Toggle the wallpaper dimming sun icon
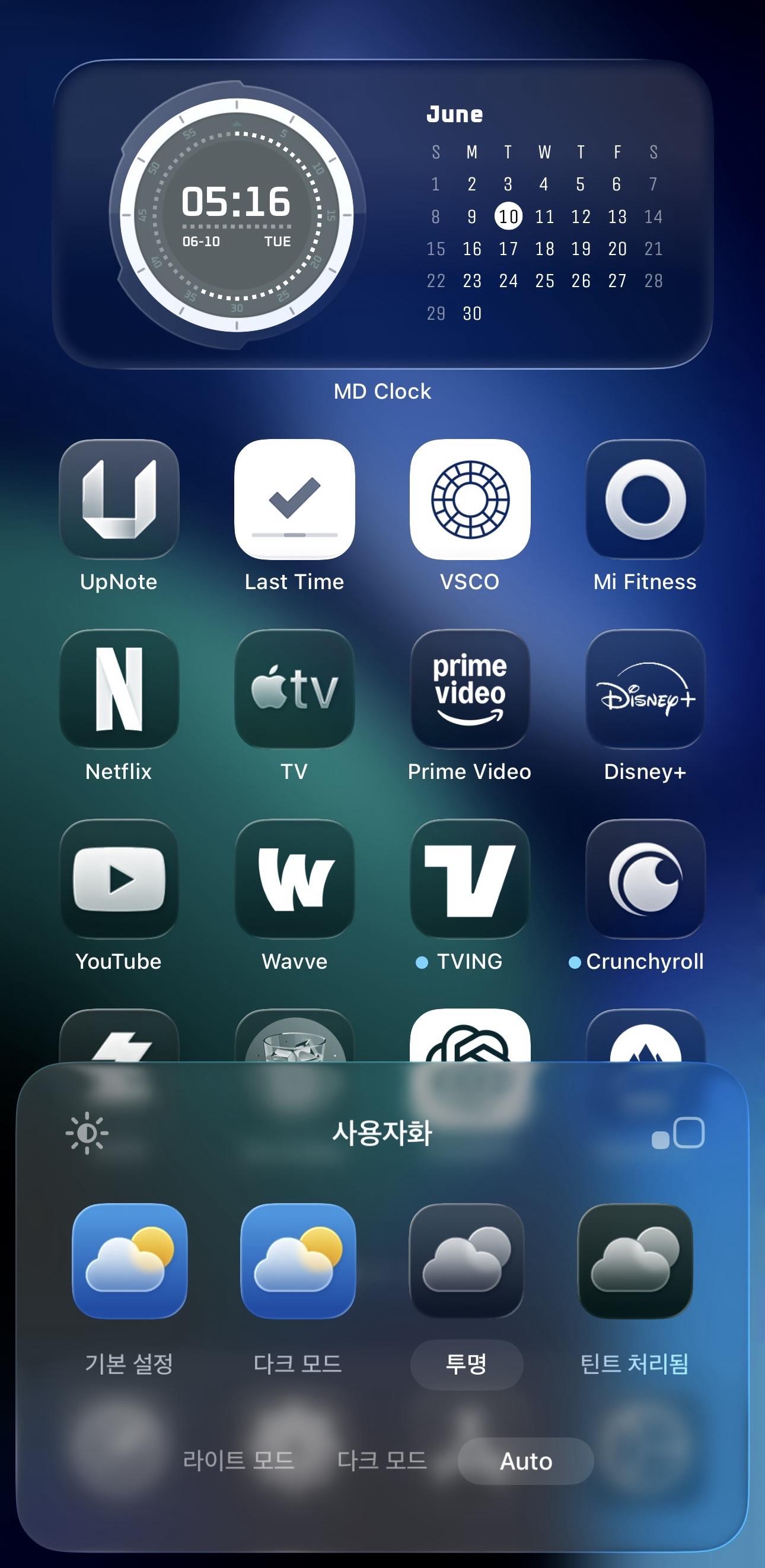The height and width of the screenshot is (1568, 765). (87, 1133)
